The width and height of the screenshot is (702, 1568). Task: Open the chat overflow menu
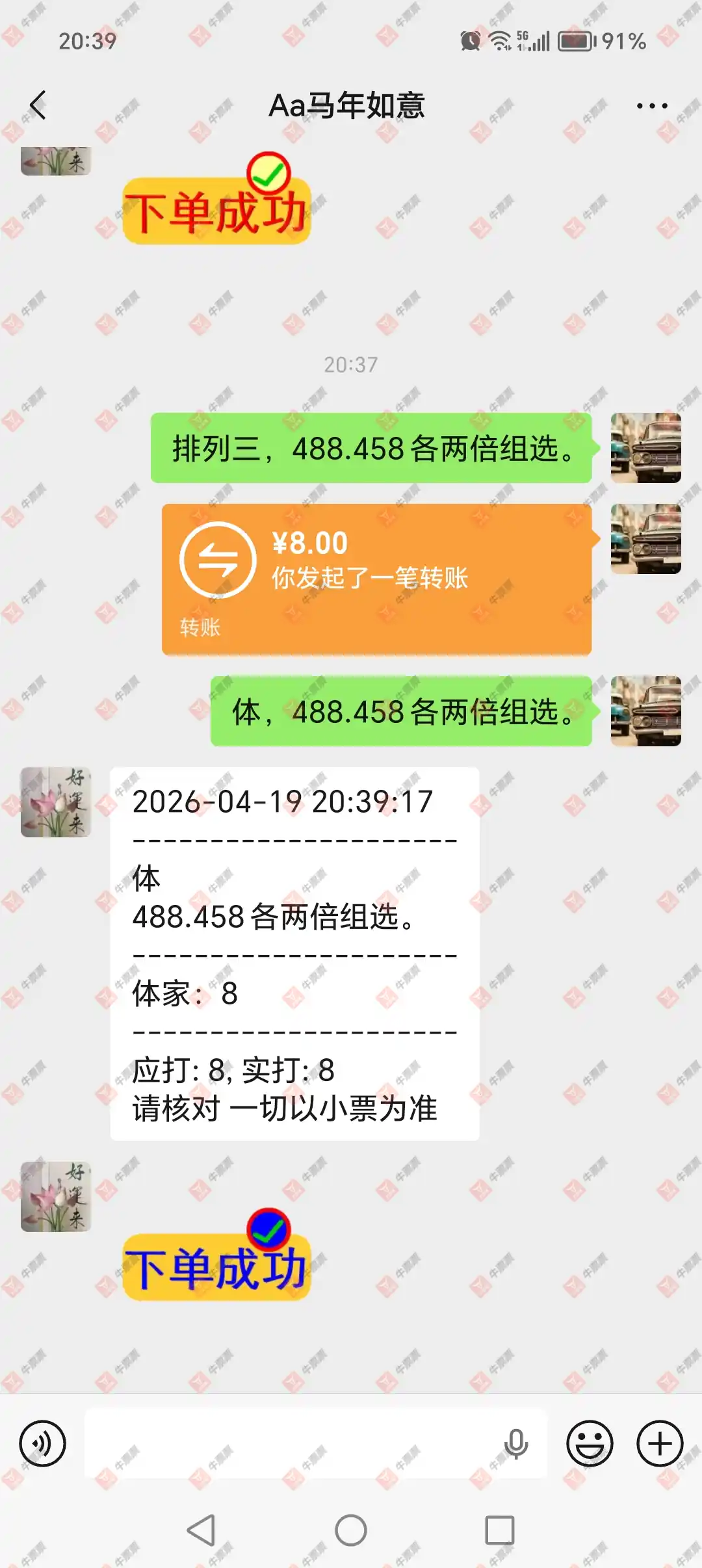pos(651,106)
